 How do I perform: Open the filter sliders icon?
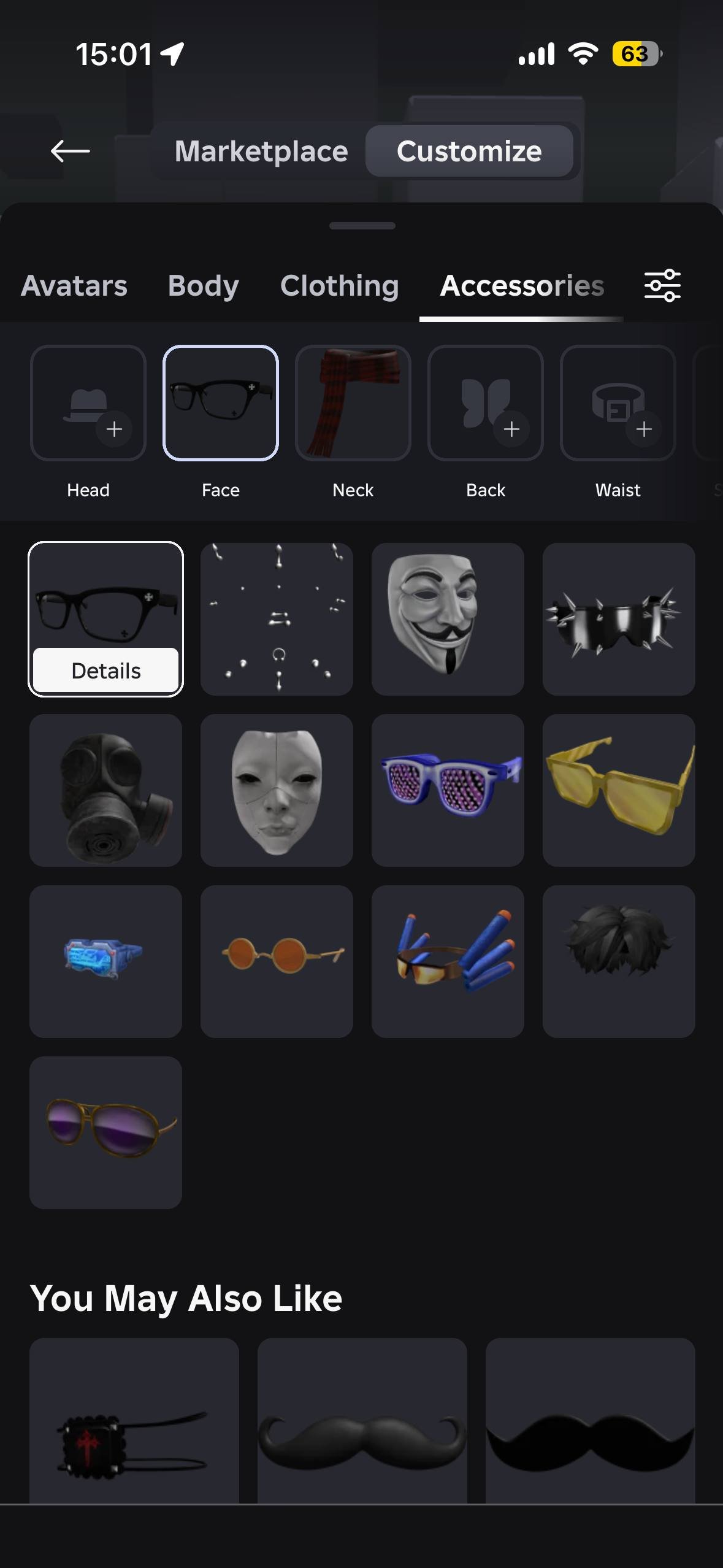pos(662,286)
